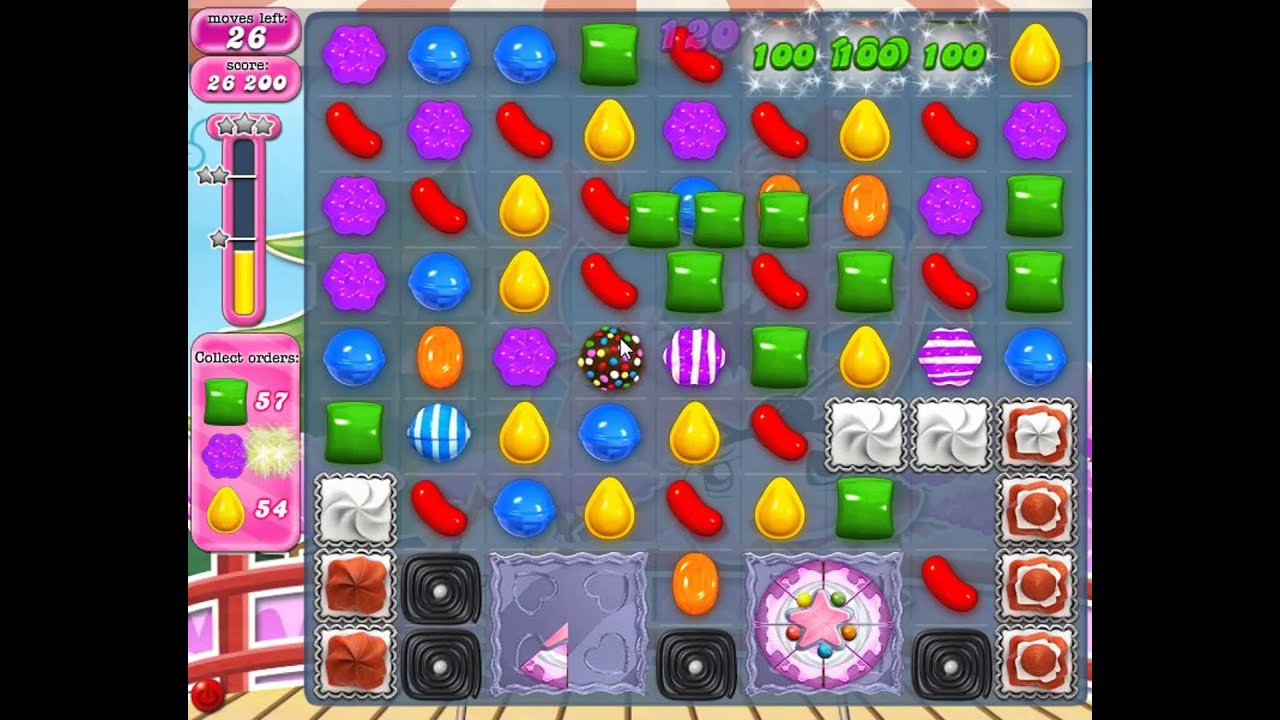This screenshot has height=720, width=1280.
Task: Select the purple vertically striped candy
Action: (x=694, y=358)
